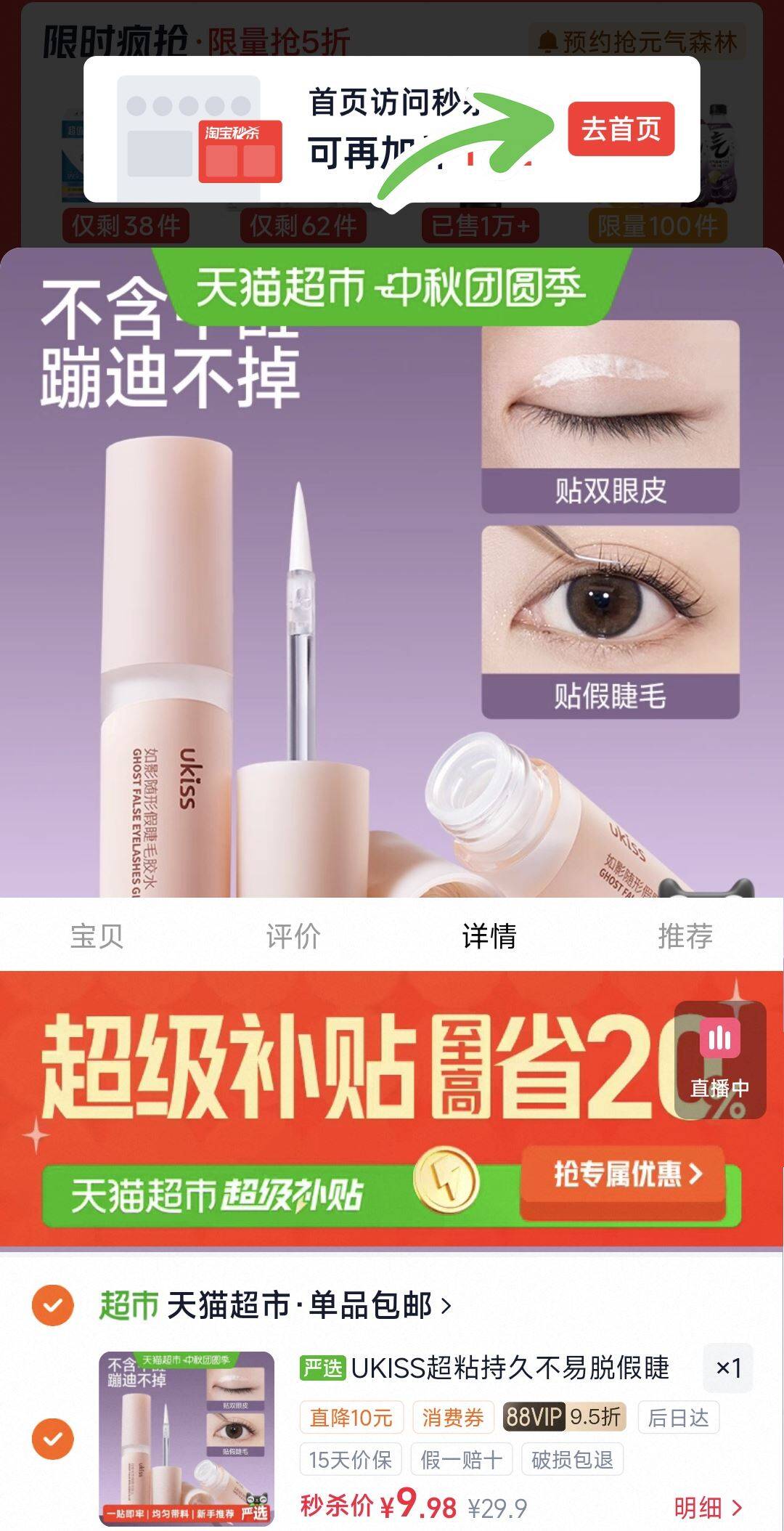Open the 直播中 live stream bubble
The width and height of the screenshot is (784, 1531).
[719, 1060]
